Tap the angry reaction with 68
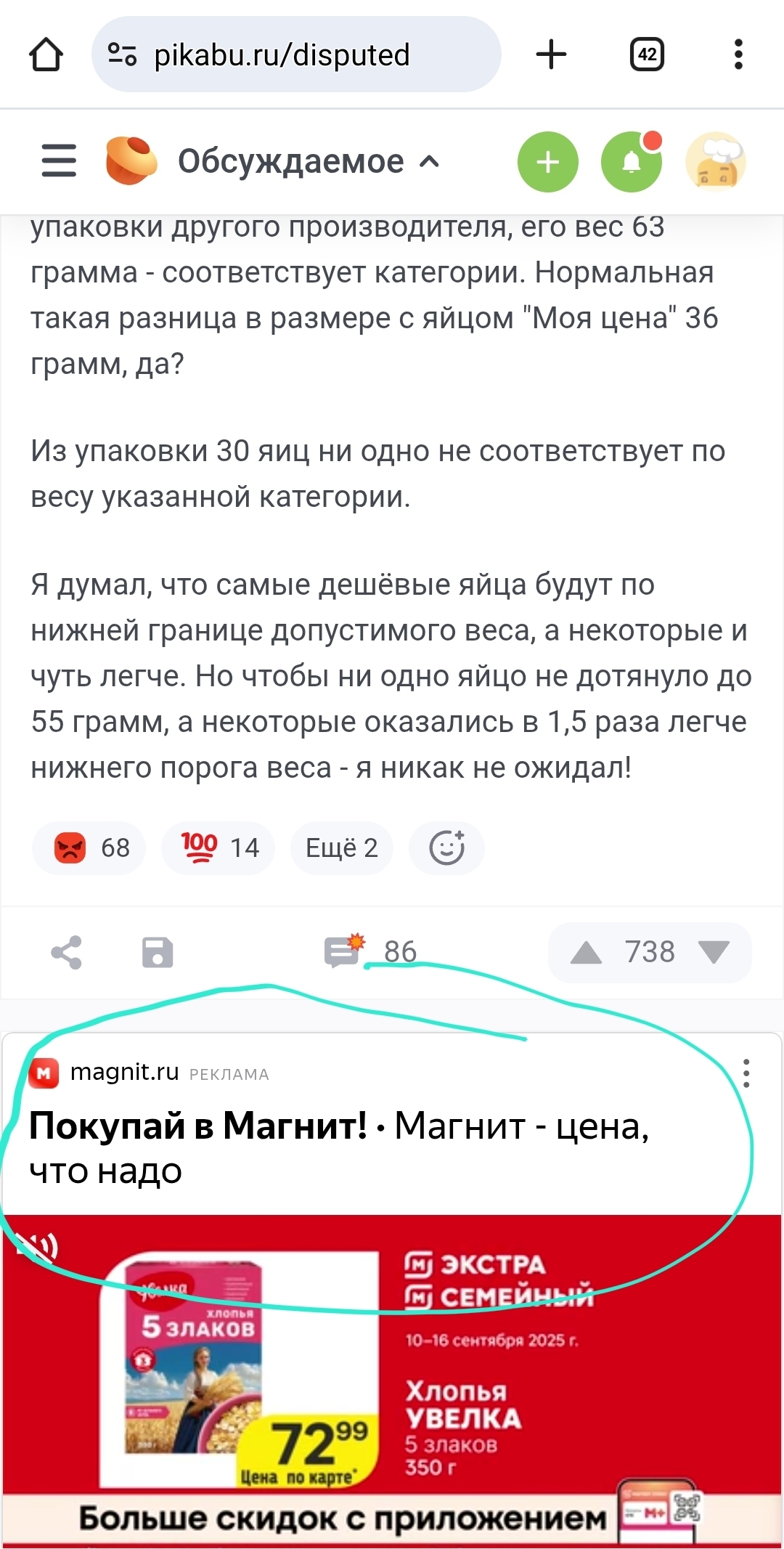Viewport: 784px width, 1549px height. pyautogui.click(x=89, y=847)
